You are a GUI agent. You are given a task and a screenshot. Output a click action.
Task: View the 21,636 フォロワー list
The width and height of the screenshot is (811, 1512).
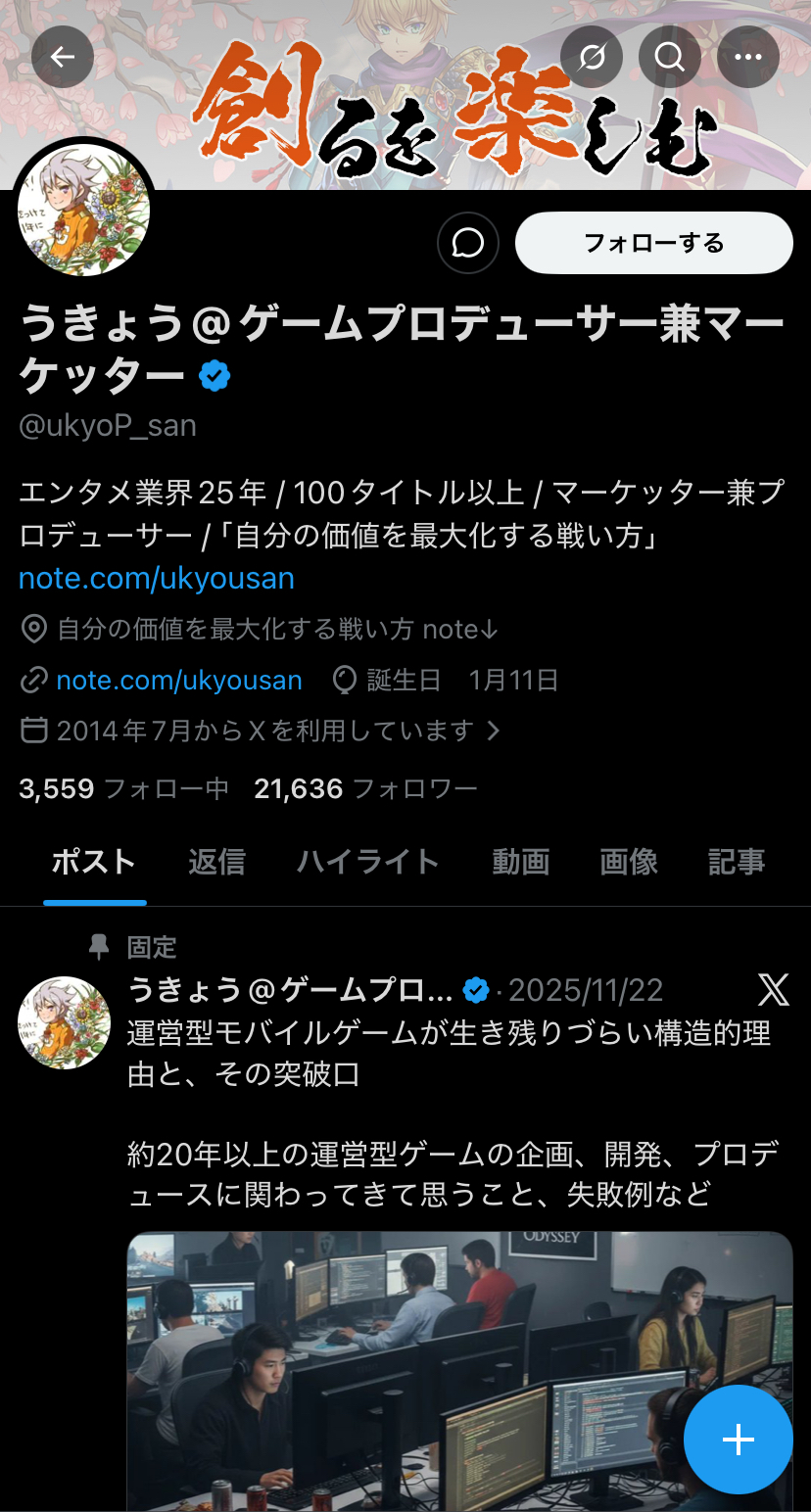click(365, 788)
